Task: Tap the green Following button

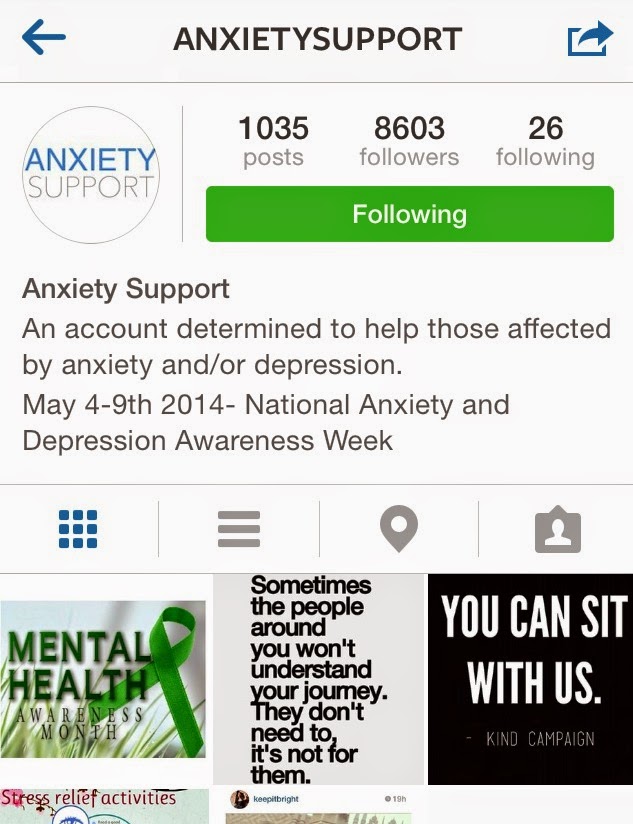Action: [409, 214]
